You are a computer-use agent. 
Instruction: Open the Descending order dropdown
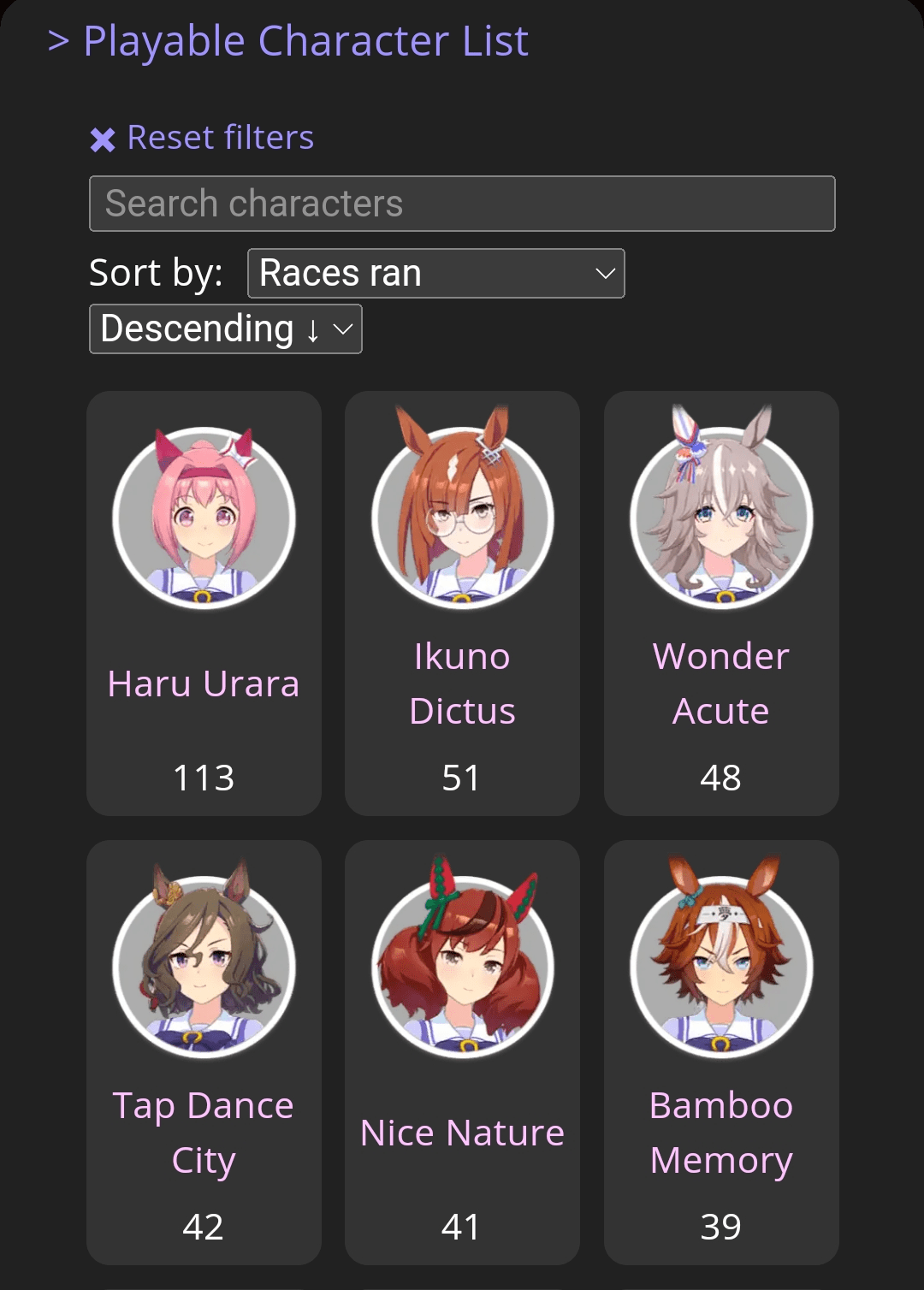tap(226, 329)
